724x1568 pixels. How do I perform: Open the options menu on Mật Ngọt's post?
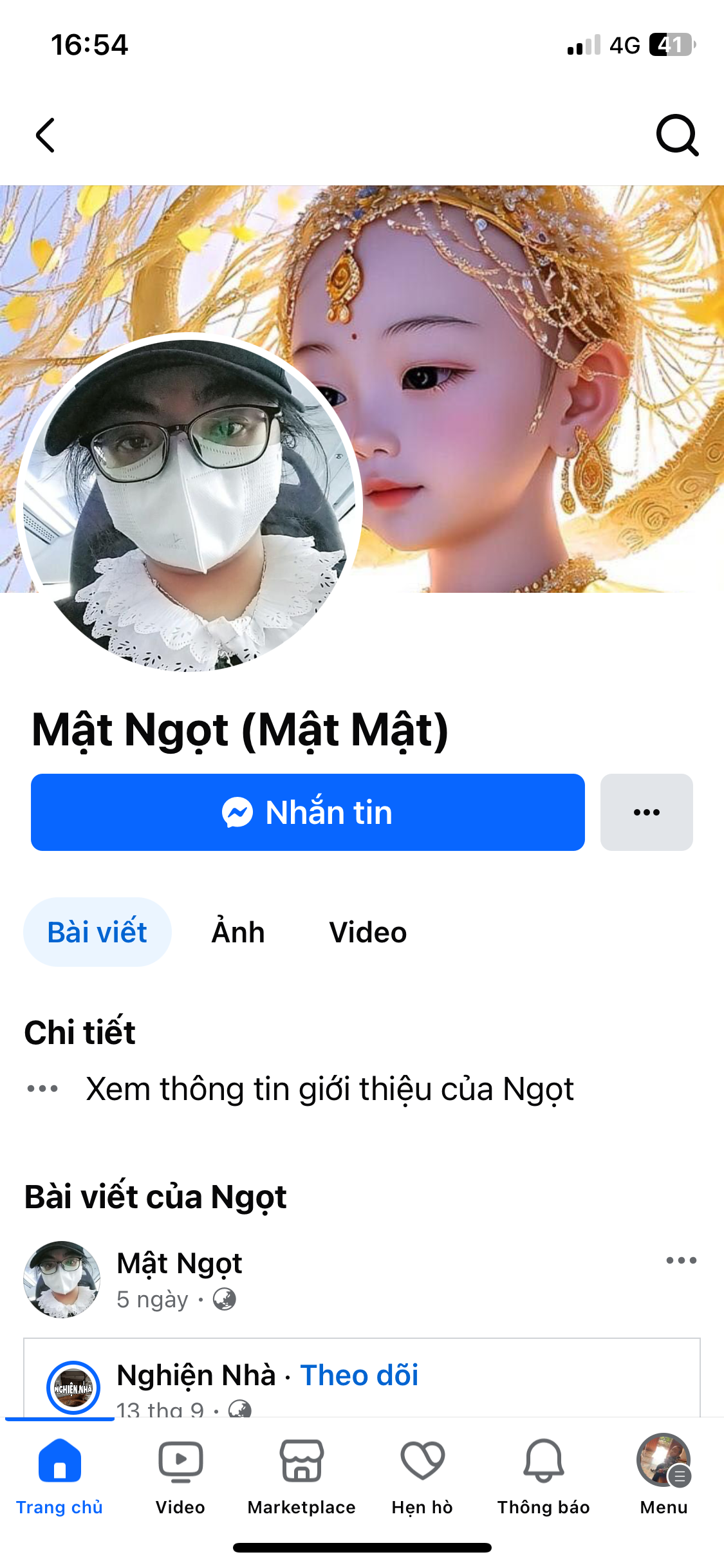(x=681, y=1260)
